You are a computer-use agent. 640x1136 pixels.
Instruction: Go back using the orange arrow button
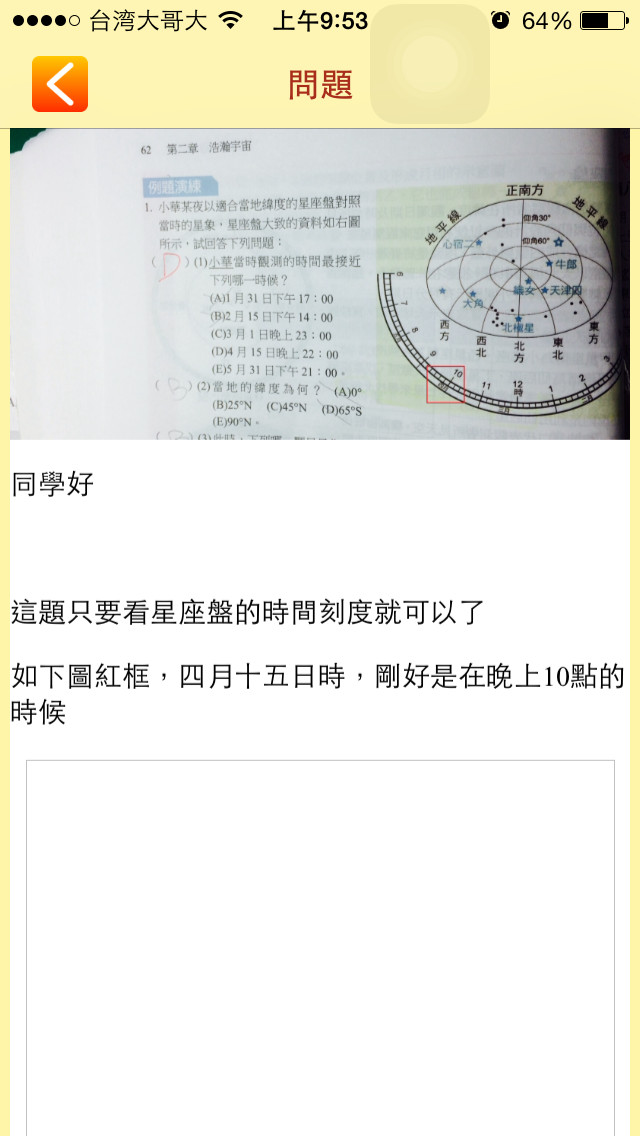60,84
